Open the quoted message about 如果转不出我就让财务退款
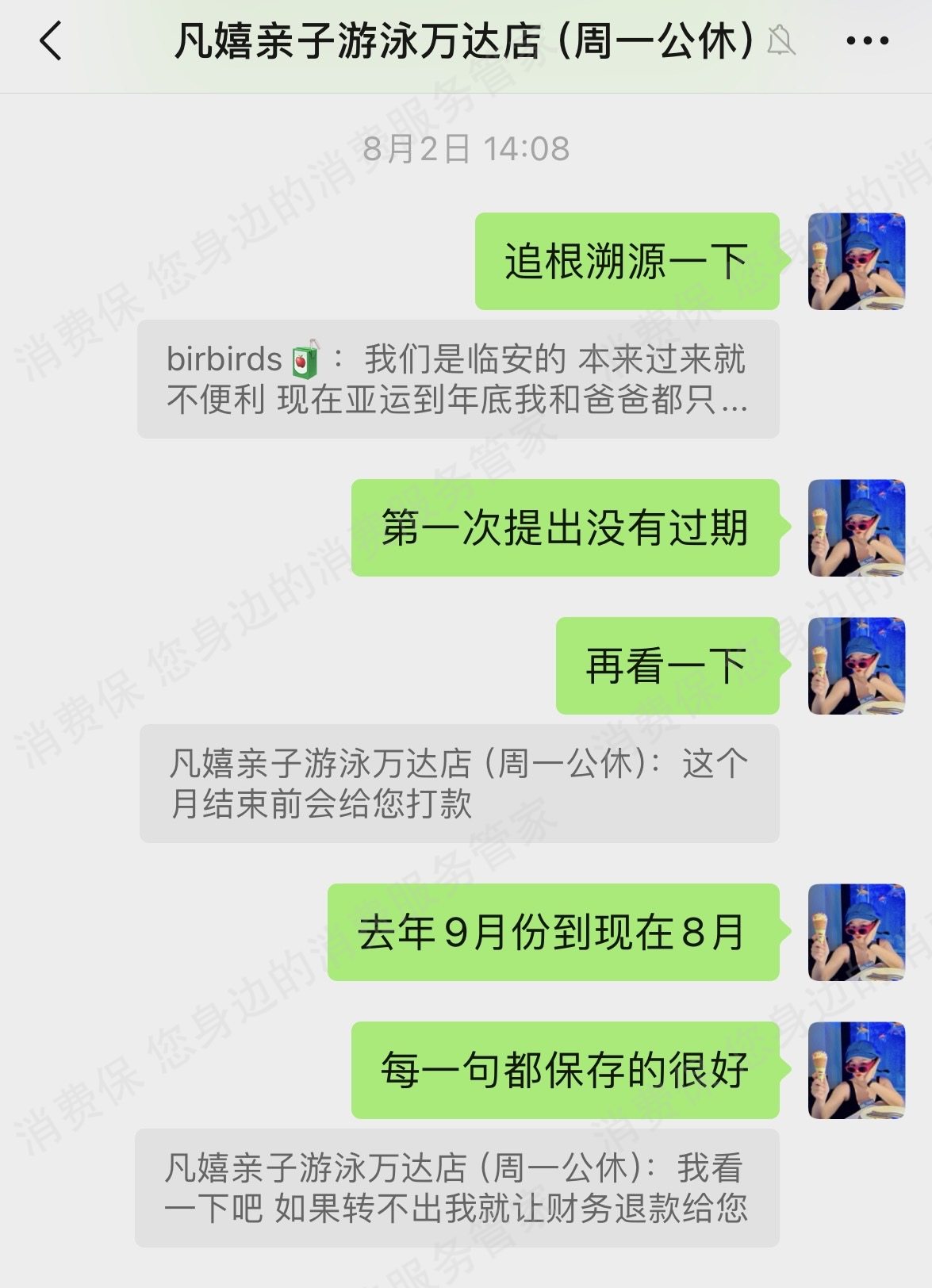The image size is (932, 1288). 457,1188
